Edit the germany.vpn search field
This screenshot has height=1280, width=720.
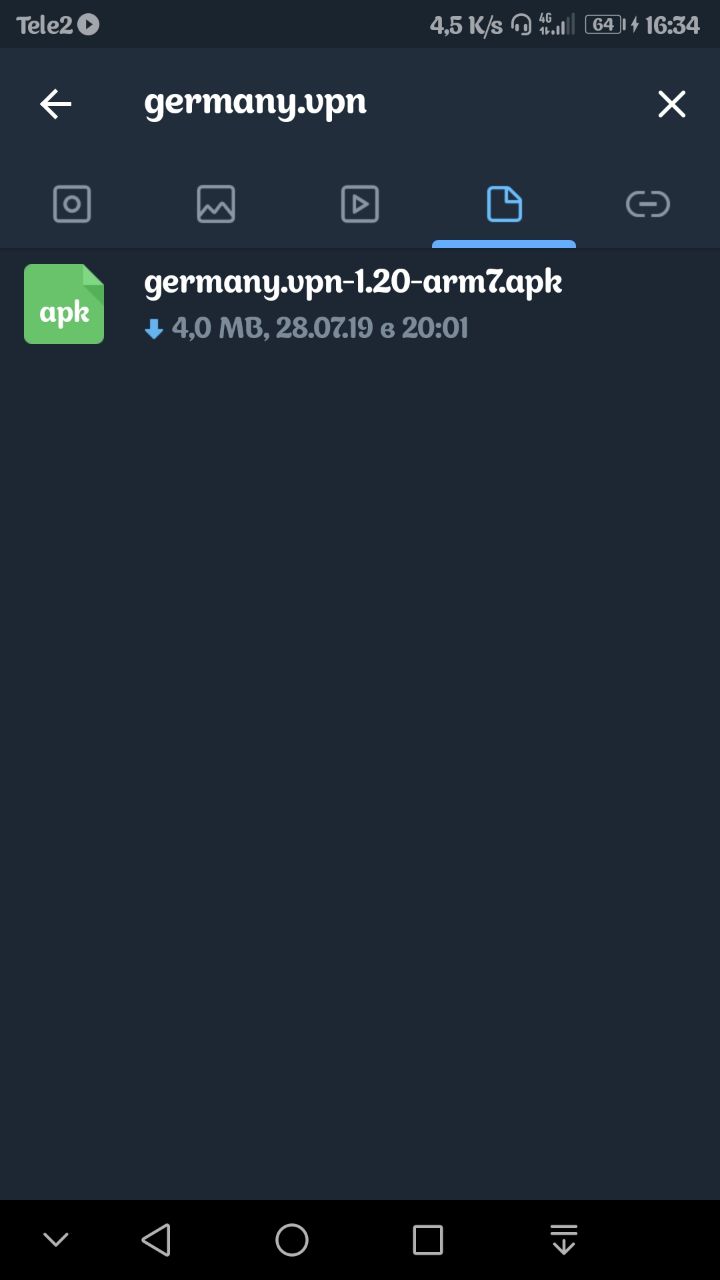pos(380,103)
